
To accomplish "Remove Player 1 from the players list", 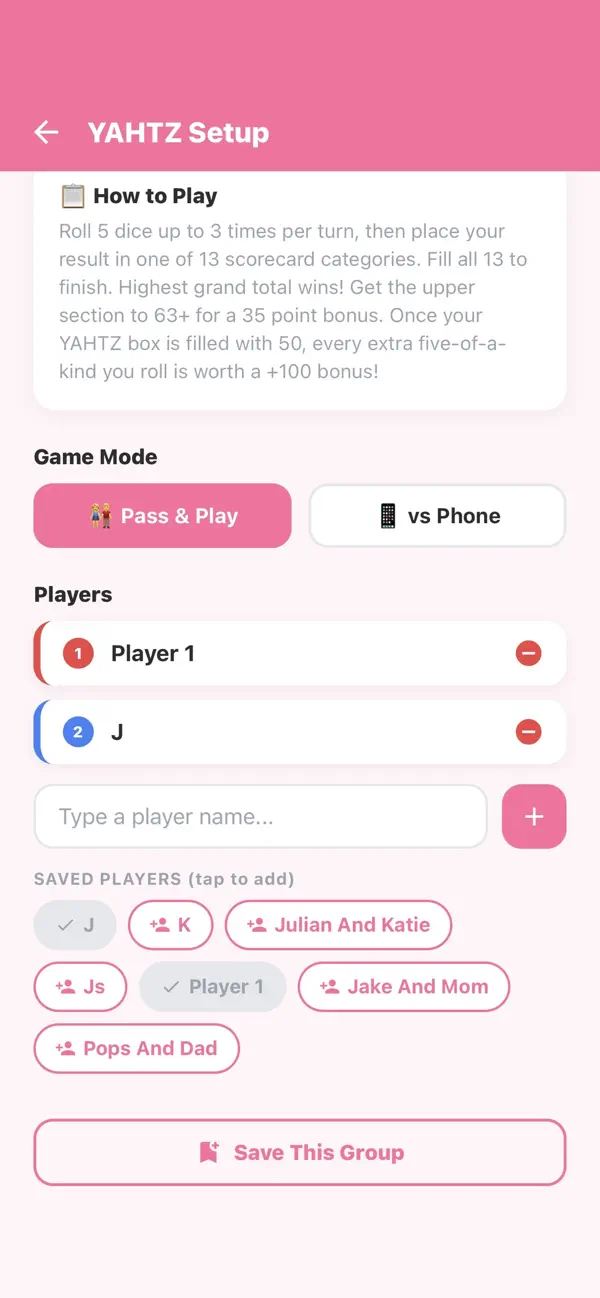I will [529, 654].
